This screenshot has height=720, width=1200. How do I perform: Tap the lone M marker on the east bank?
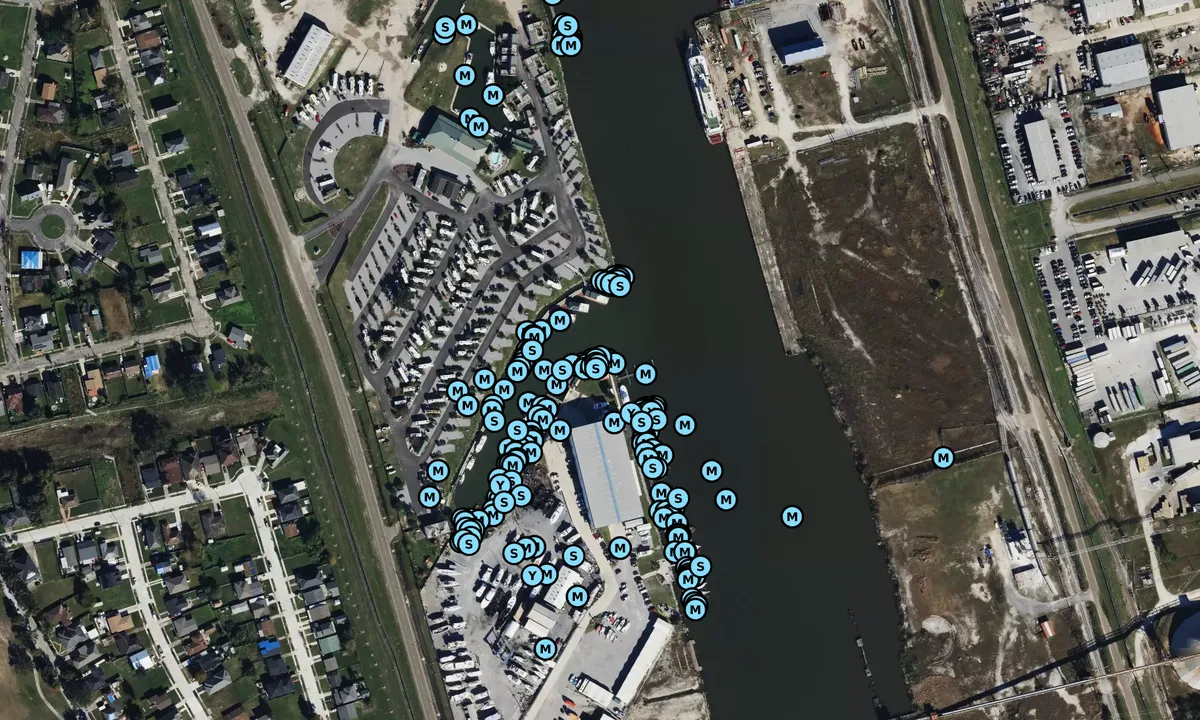(x=942, y=457)
